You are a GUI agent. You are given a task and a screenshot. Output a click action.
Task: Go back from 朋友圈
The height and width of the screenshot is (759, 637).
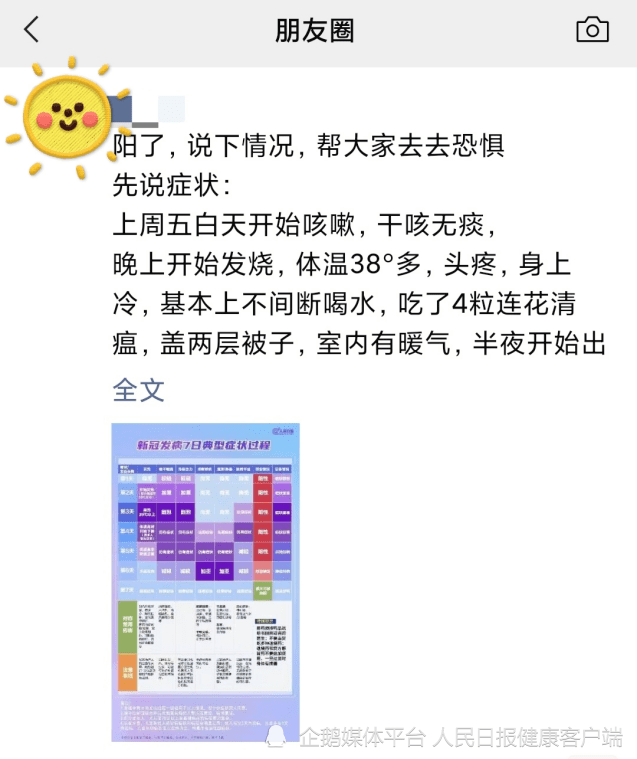click(x=32, y=30)
